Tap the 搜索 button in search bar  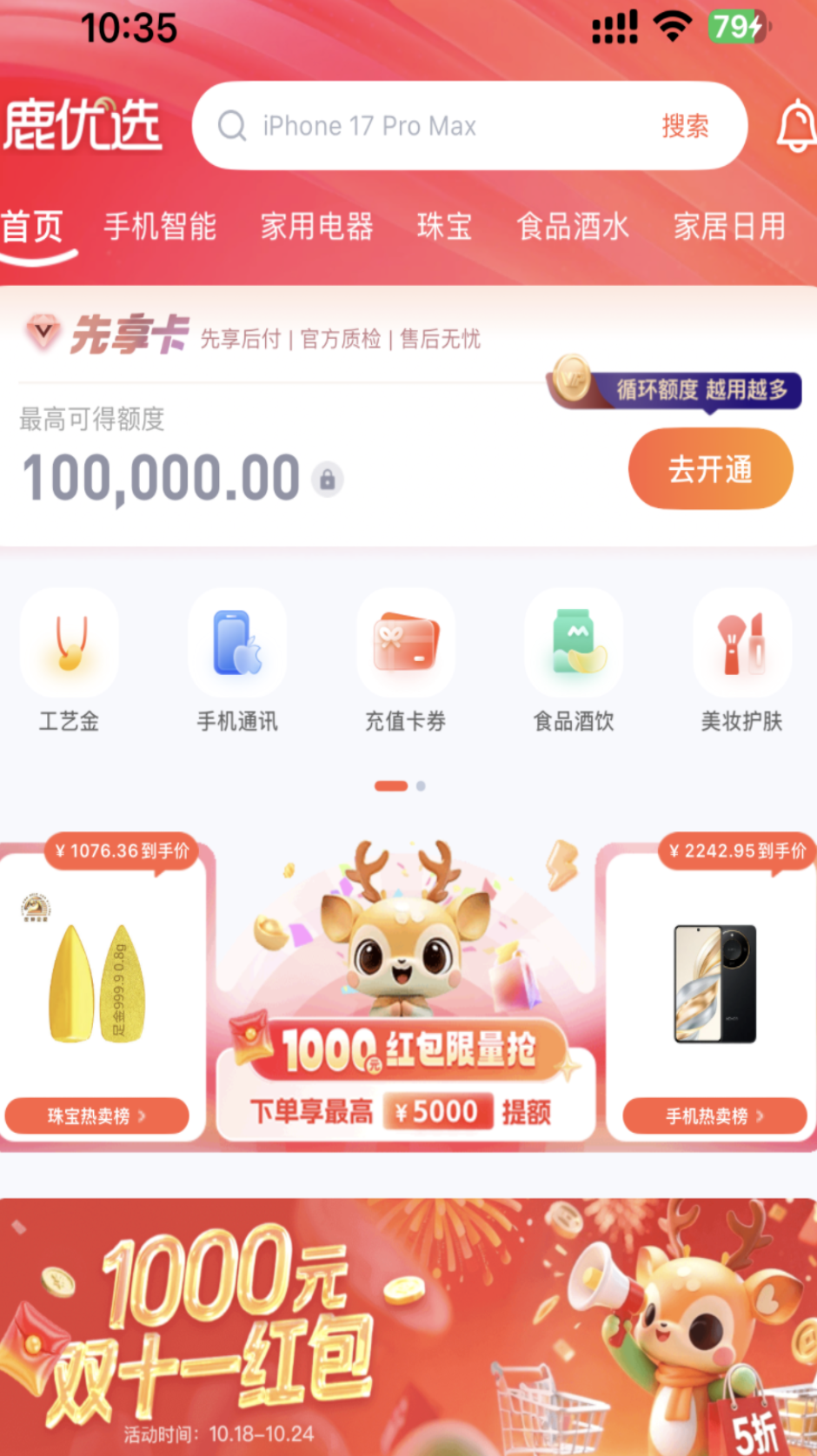[685, 127]
